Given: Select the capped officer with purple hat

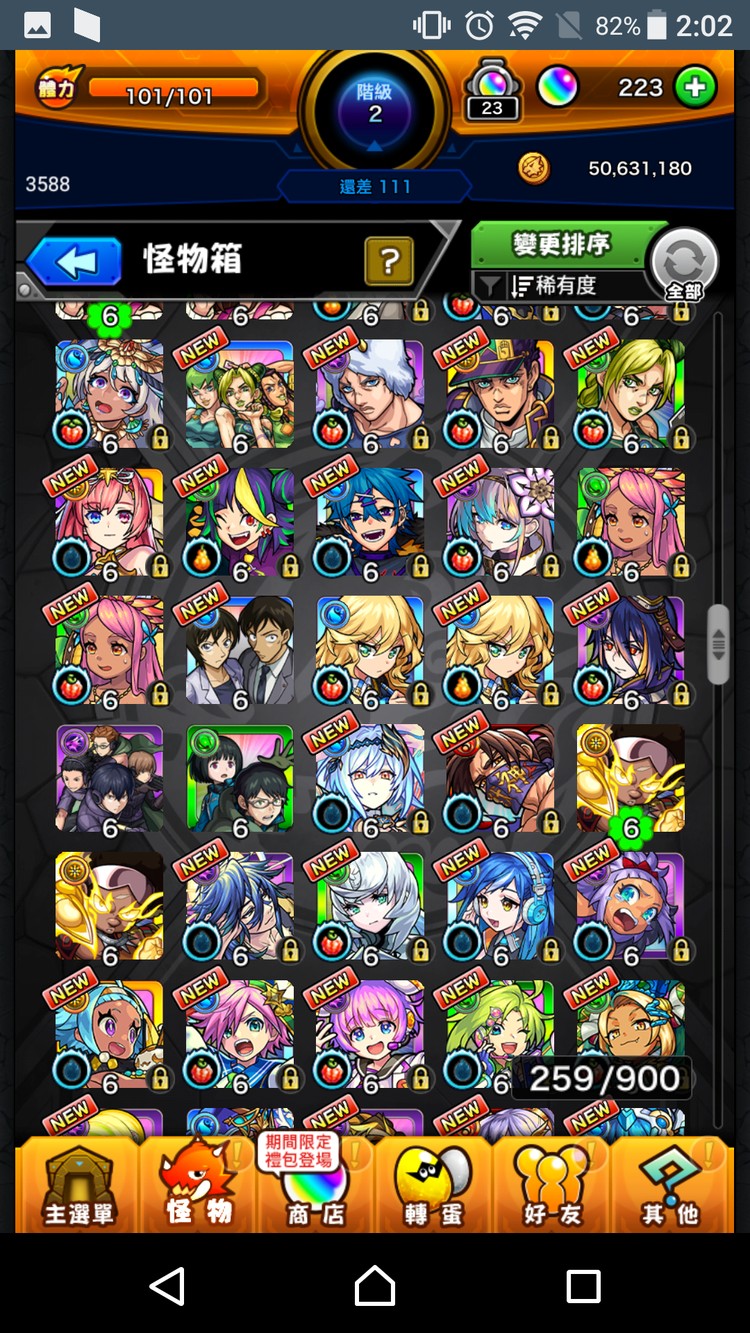Looking at the screenshot, I should (x=500, y=393).
